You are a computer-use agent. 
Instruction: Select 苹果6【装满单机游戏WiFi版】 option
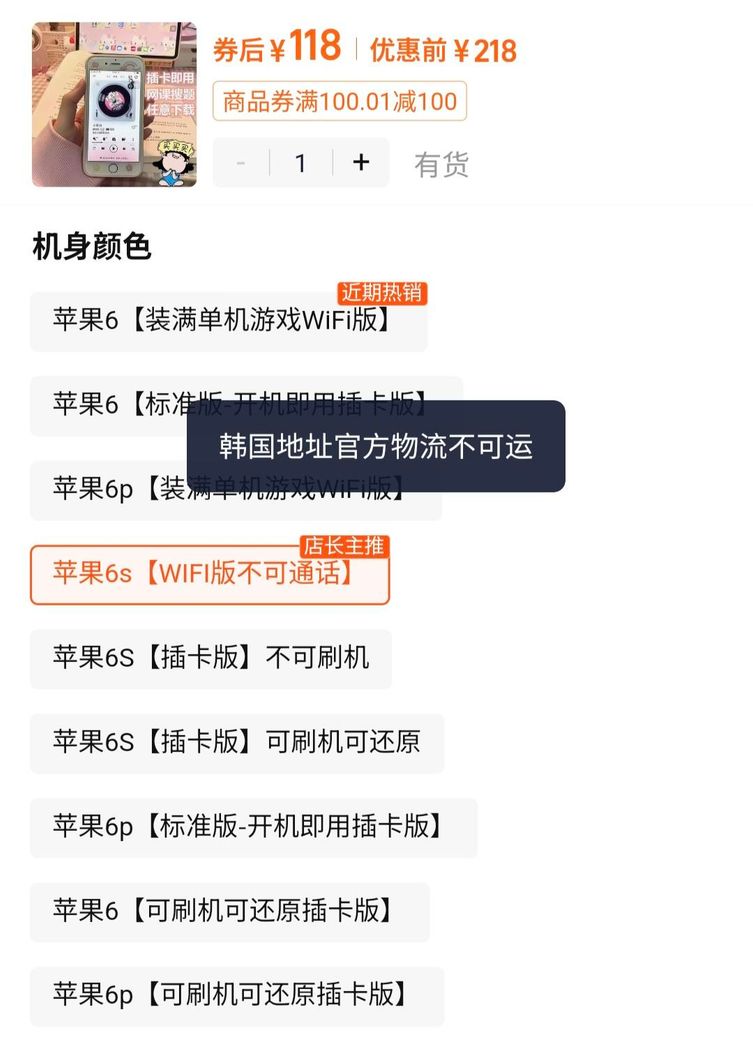pos(228,321)
